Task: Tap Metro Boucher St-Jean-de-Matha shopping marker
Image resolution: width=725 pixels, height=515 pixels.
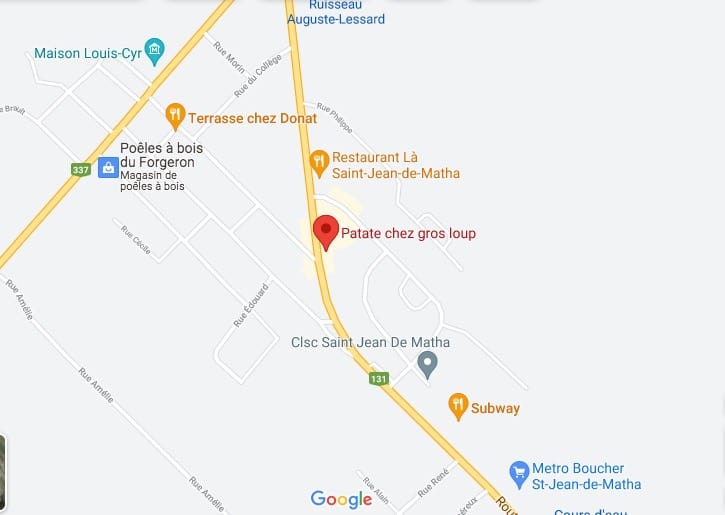Action: pyautogui.click(x=519, y=471)
